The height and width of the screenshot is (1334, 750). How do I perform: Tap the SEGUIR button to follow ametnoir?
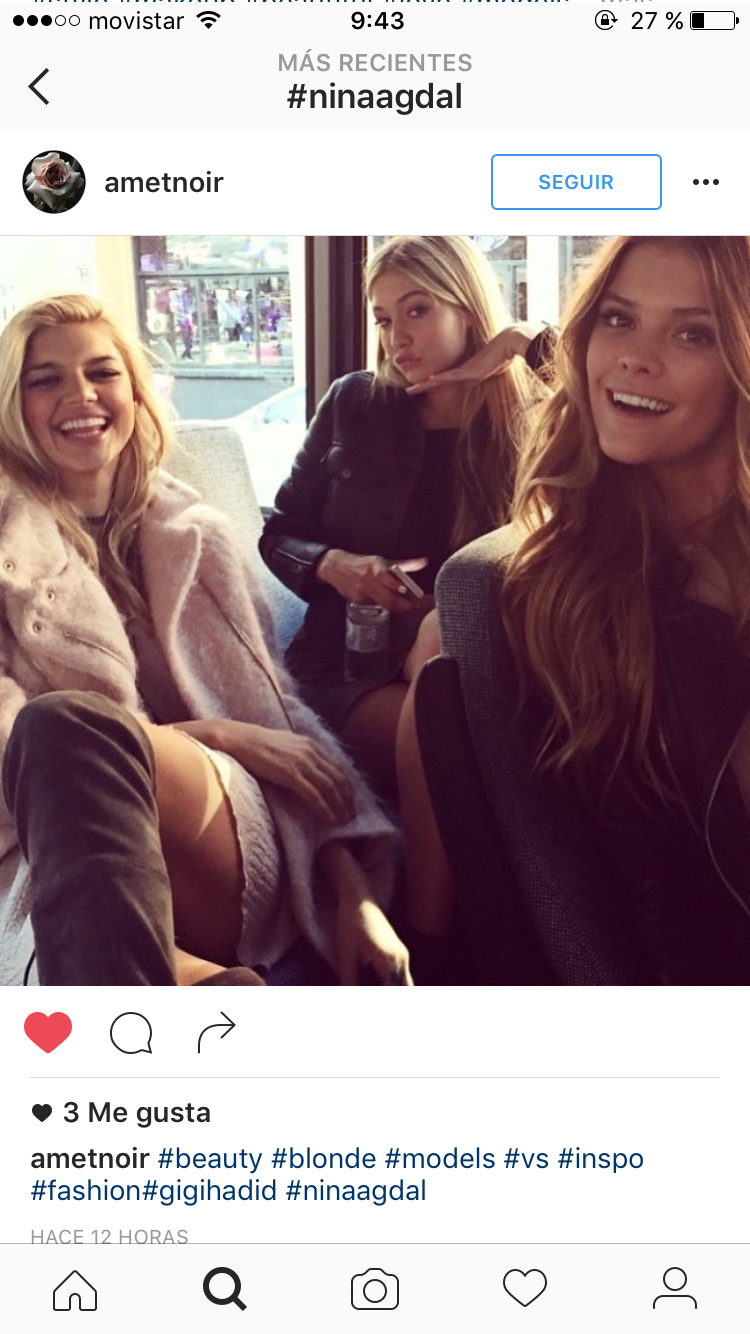(x=576, y=182)
